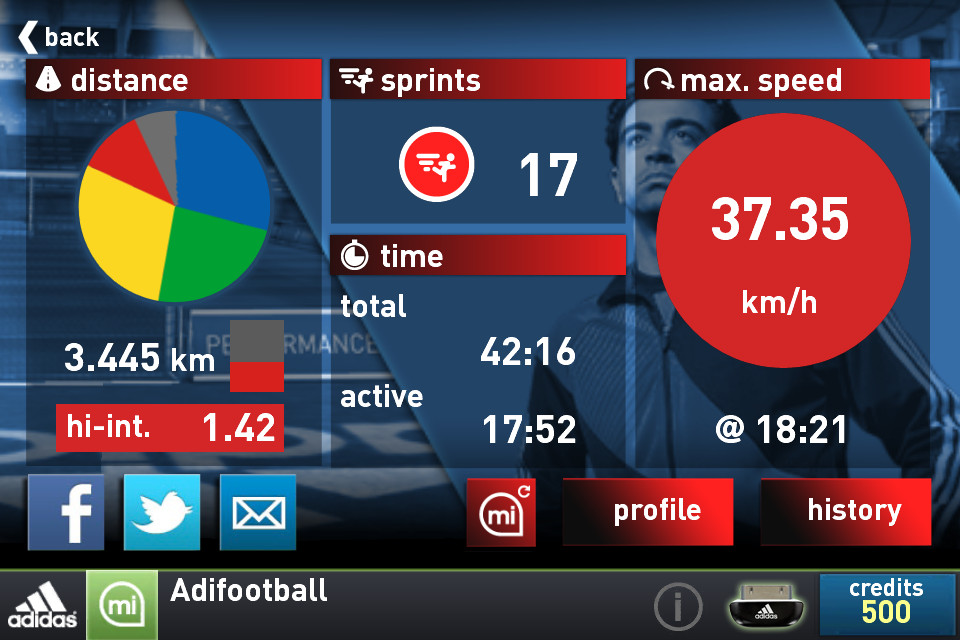Image resolution: width=960 pixels, height=640 pixels.
Task: Open the profile page
Action: point(648,511)
